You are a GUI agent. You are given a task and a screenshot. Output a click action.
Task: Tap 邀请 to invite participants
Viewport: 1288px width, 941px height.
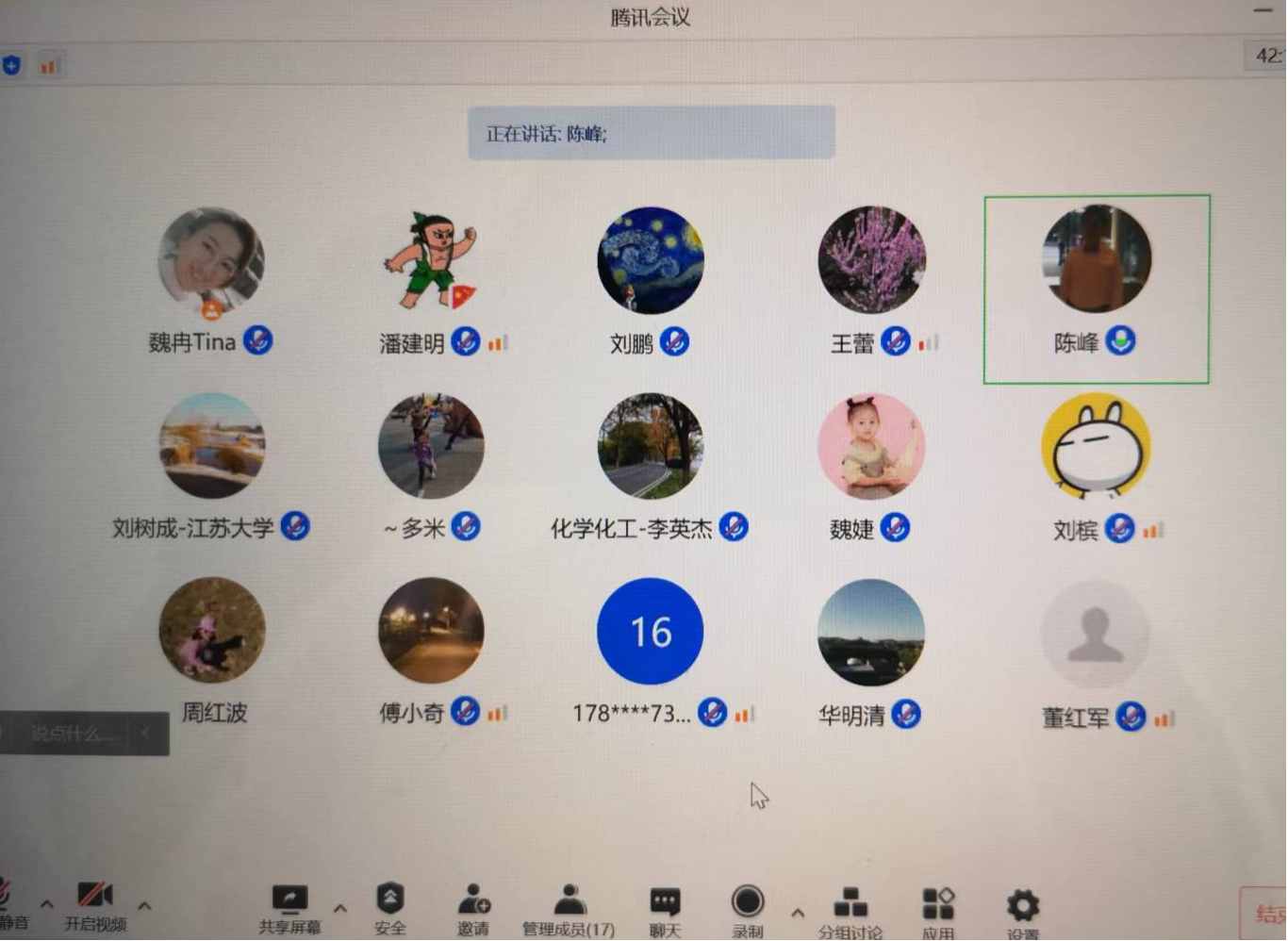[473, 907]
